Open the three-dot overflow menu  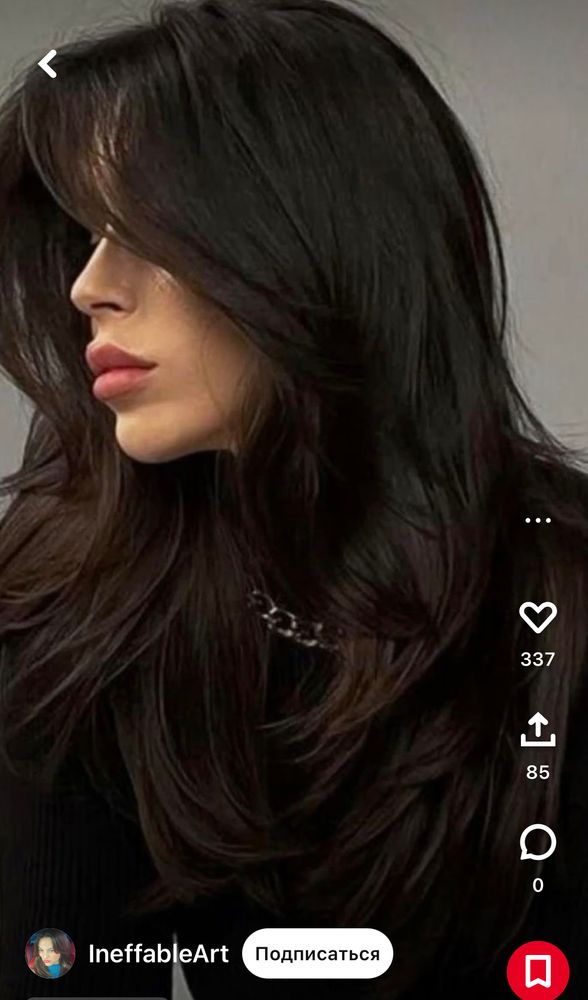538,520
